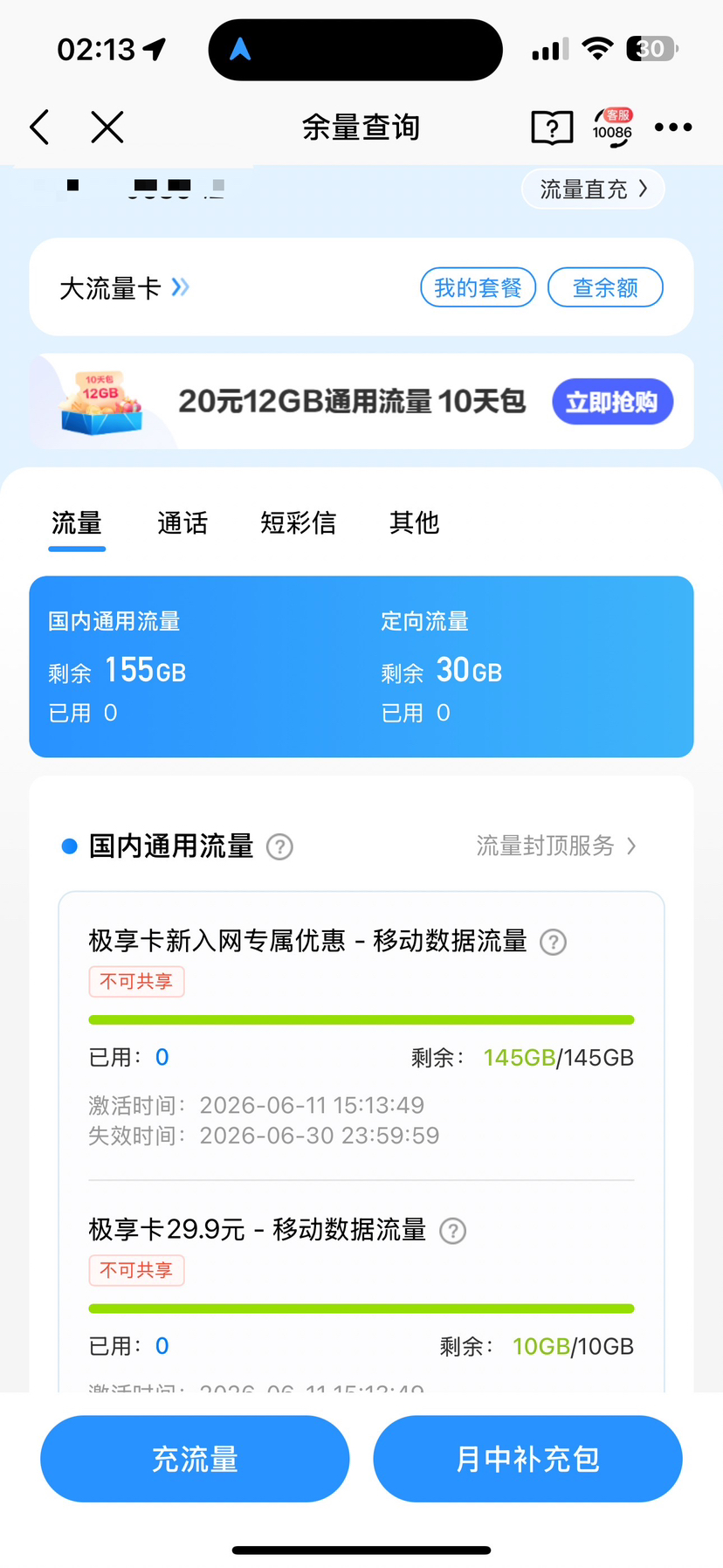Screen dimensions: 723x1568
Task: Tap the 充流量 button
Action: 195,1459
